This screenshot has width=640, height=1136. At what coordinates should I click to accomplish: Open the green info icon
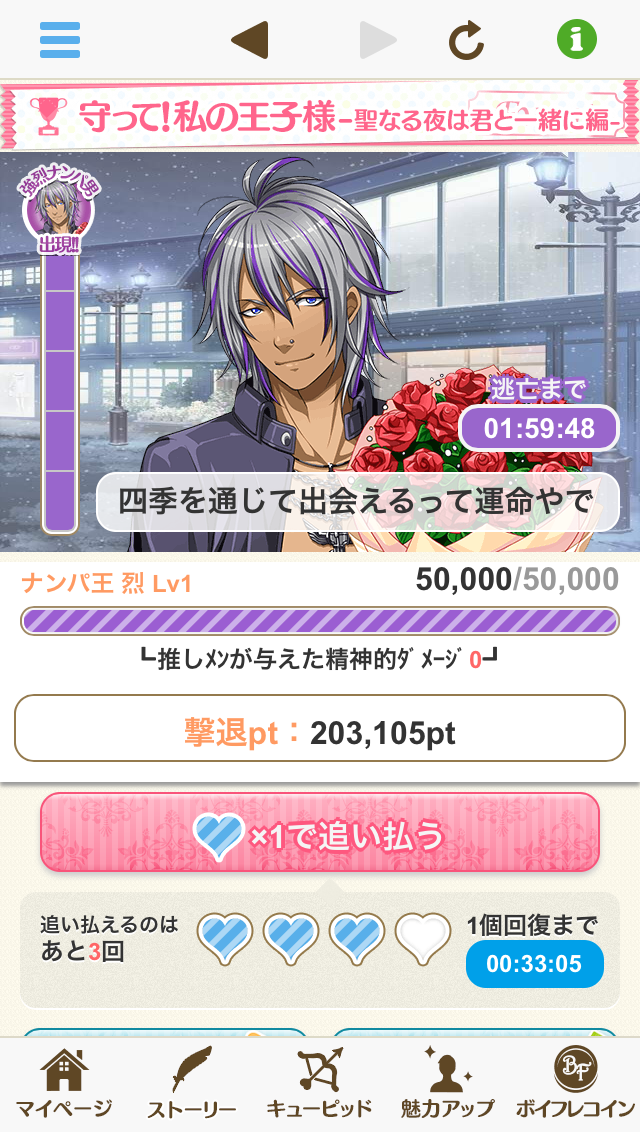[x=577, y=40]
